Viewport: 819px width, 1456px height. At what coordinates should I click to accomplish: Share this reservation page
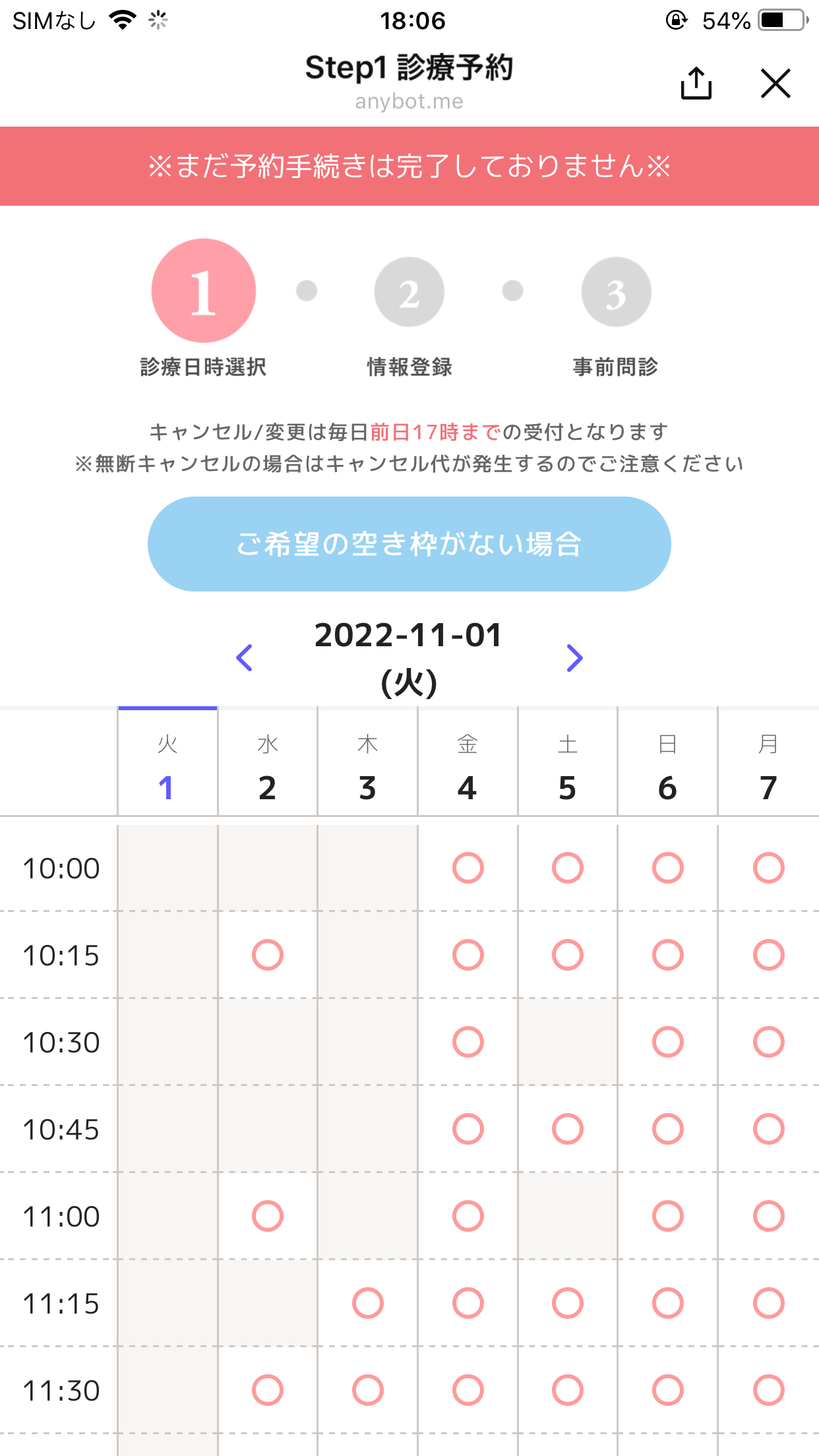tap(696, 83)
